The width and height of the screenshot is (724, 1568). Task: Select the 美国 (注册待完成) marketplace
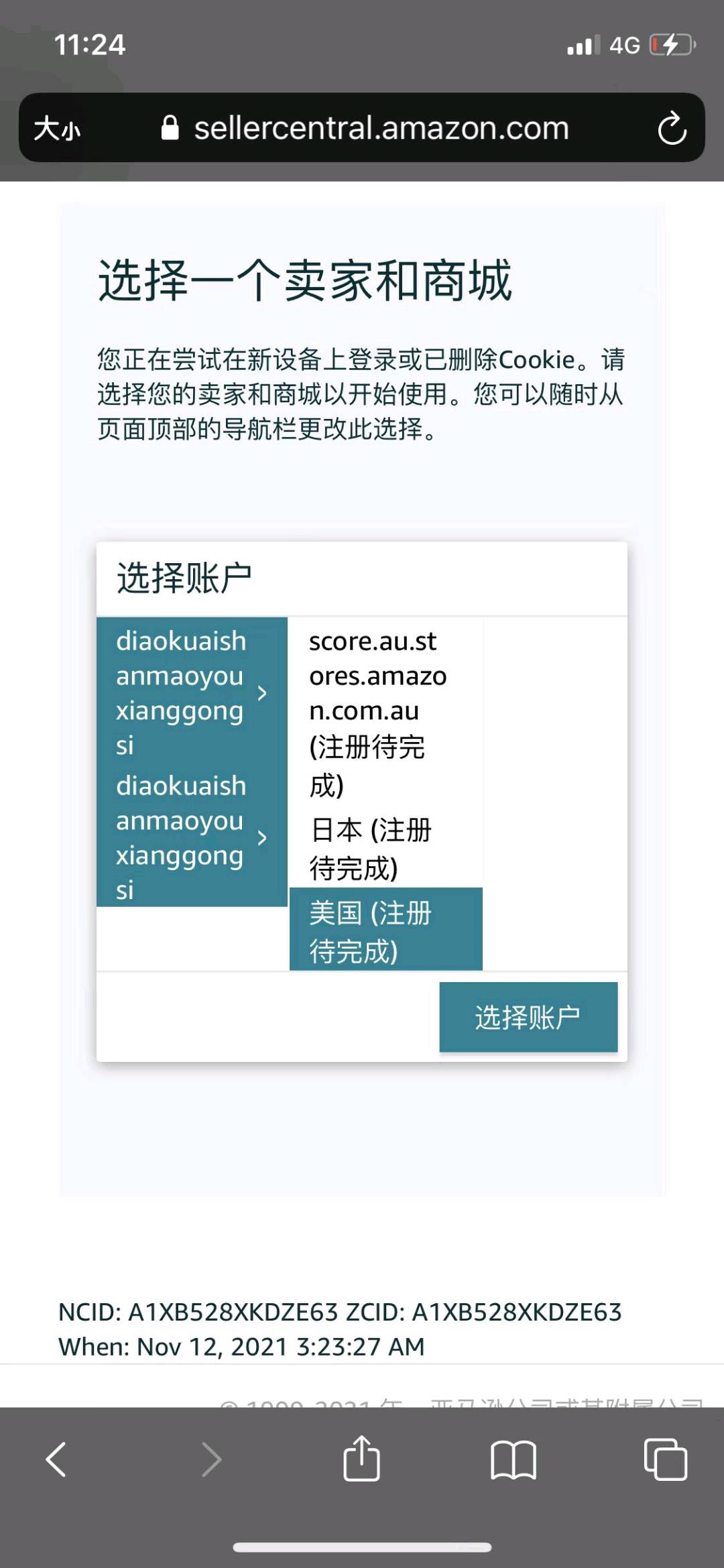(x=385, y=930)
